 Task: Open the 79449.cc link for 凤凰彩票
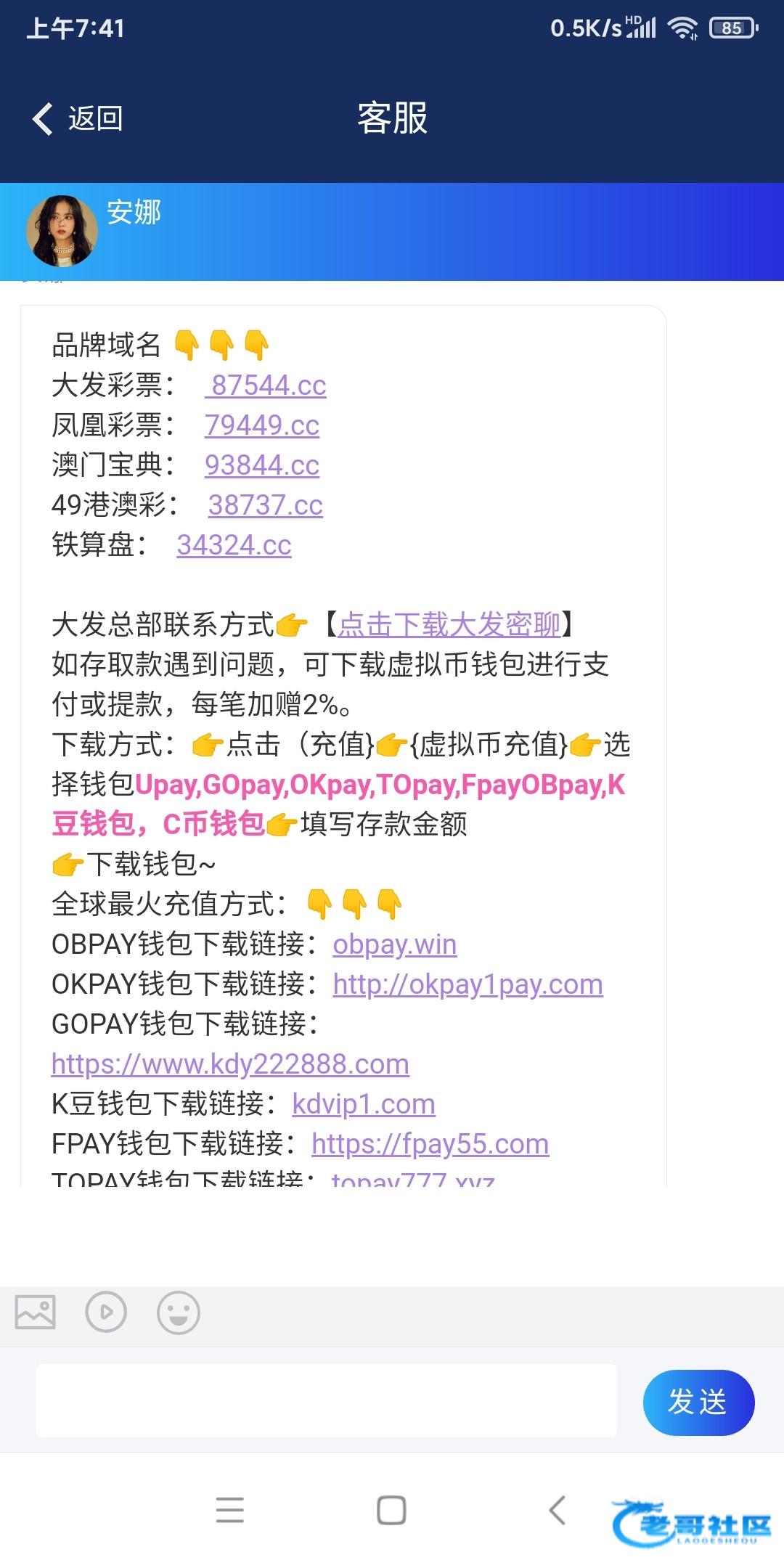262,425
